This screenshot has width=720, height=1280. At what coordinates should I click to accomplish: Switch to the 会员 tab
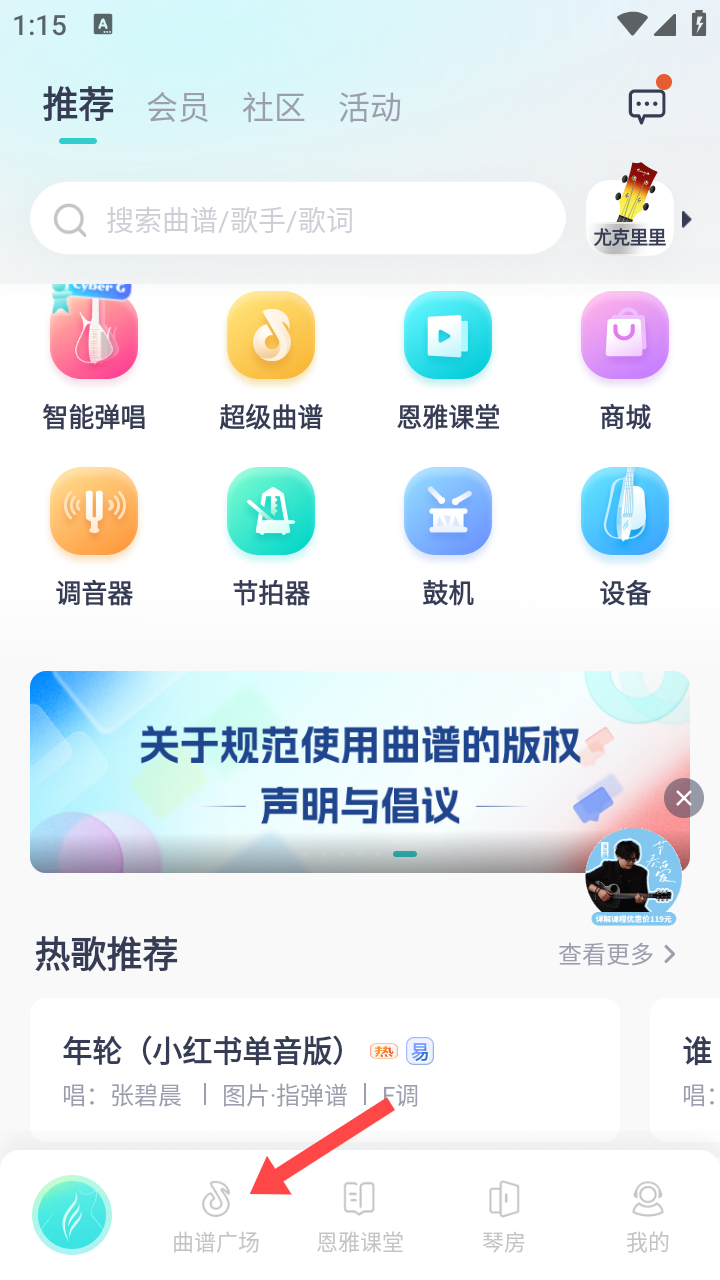tap(178, 107)
